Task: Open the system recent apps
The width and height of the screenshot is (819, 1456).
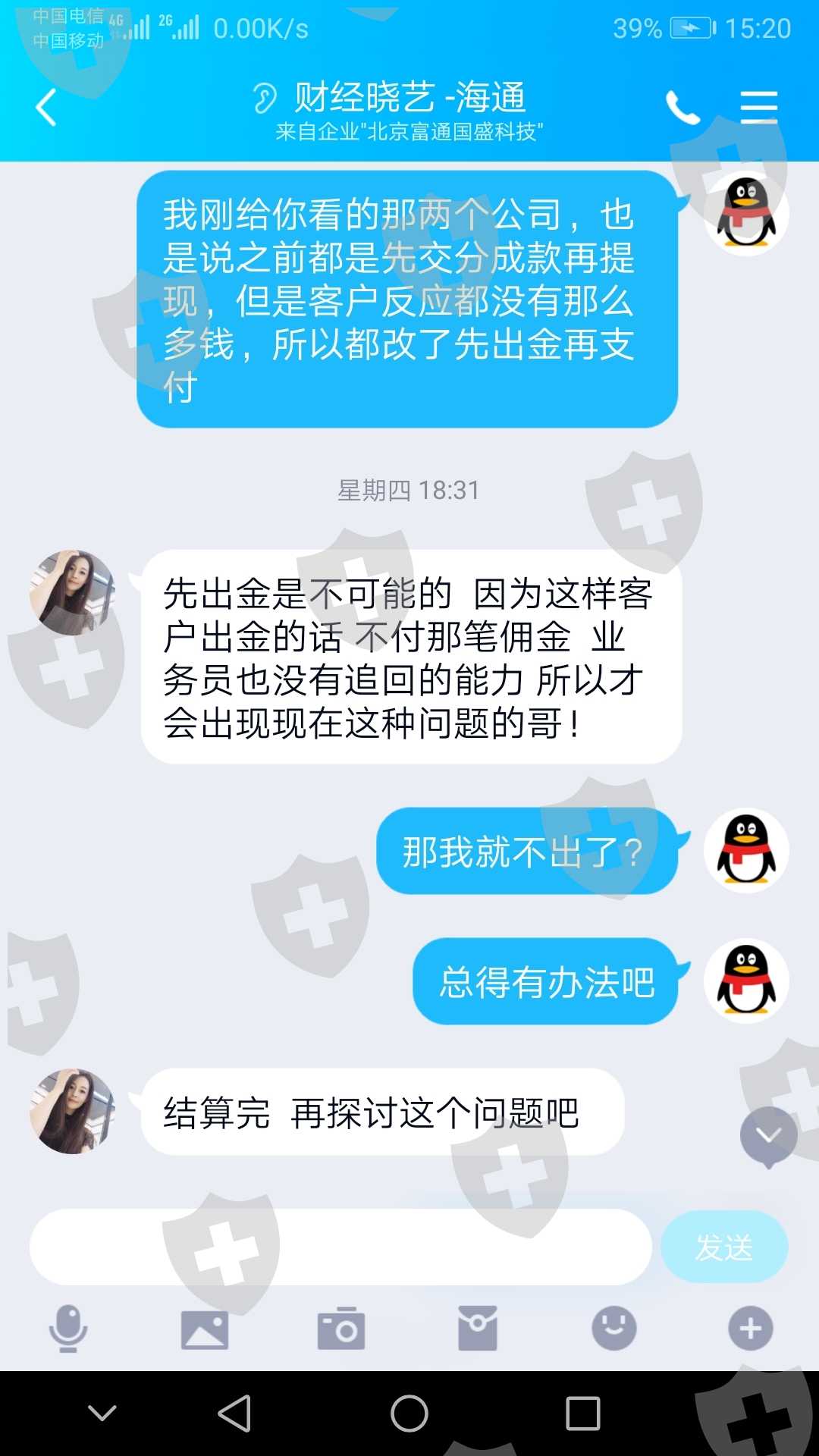Action: tap(583, 1414)
